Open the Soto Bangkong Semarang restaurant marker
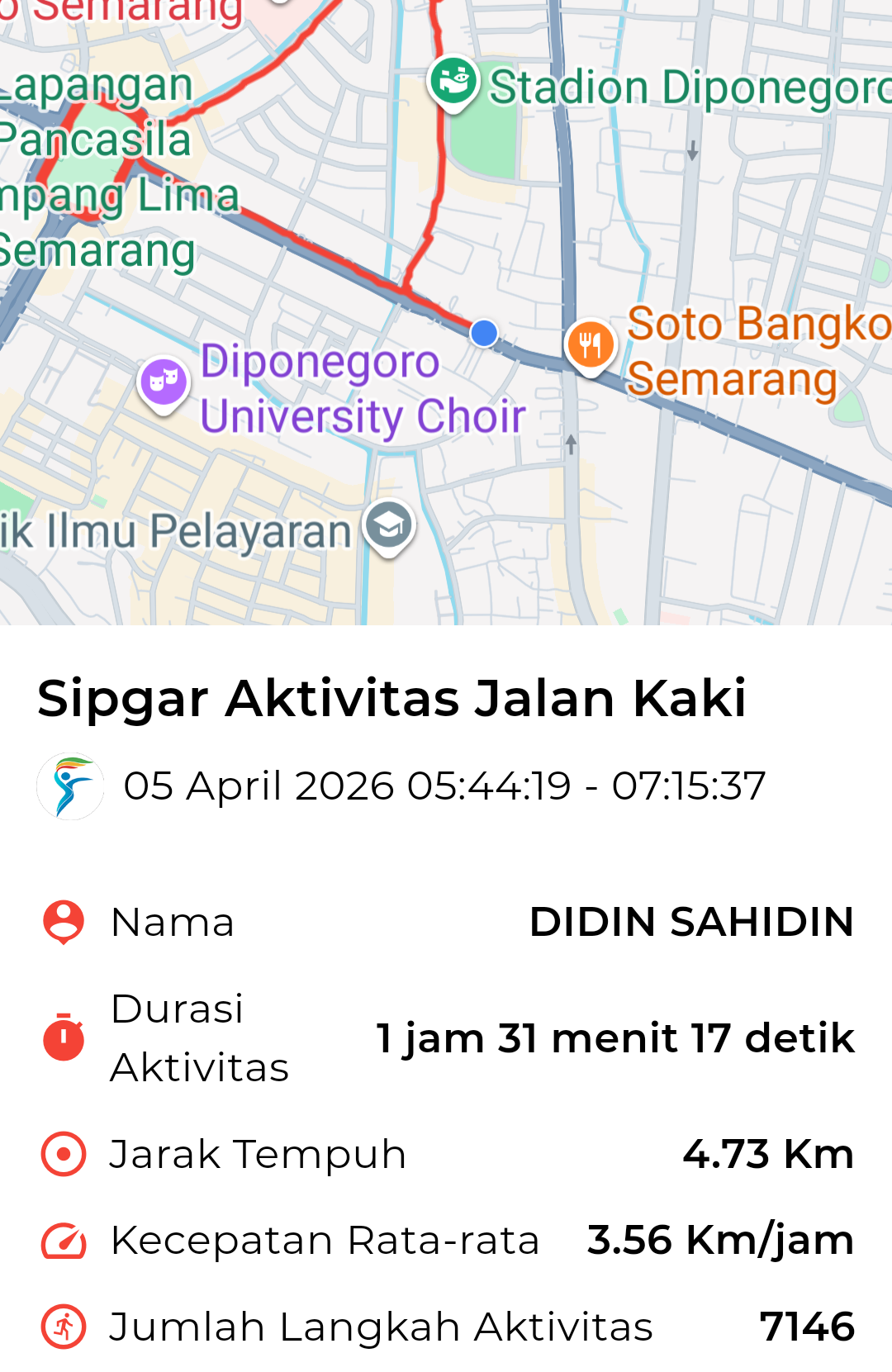The width and height of the screenshot is (892, 1372). pos(591,344)
